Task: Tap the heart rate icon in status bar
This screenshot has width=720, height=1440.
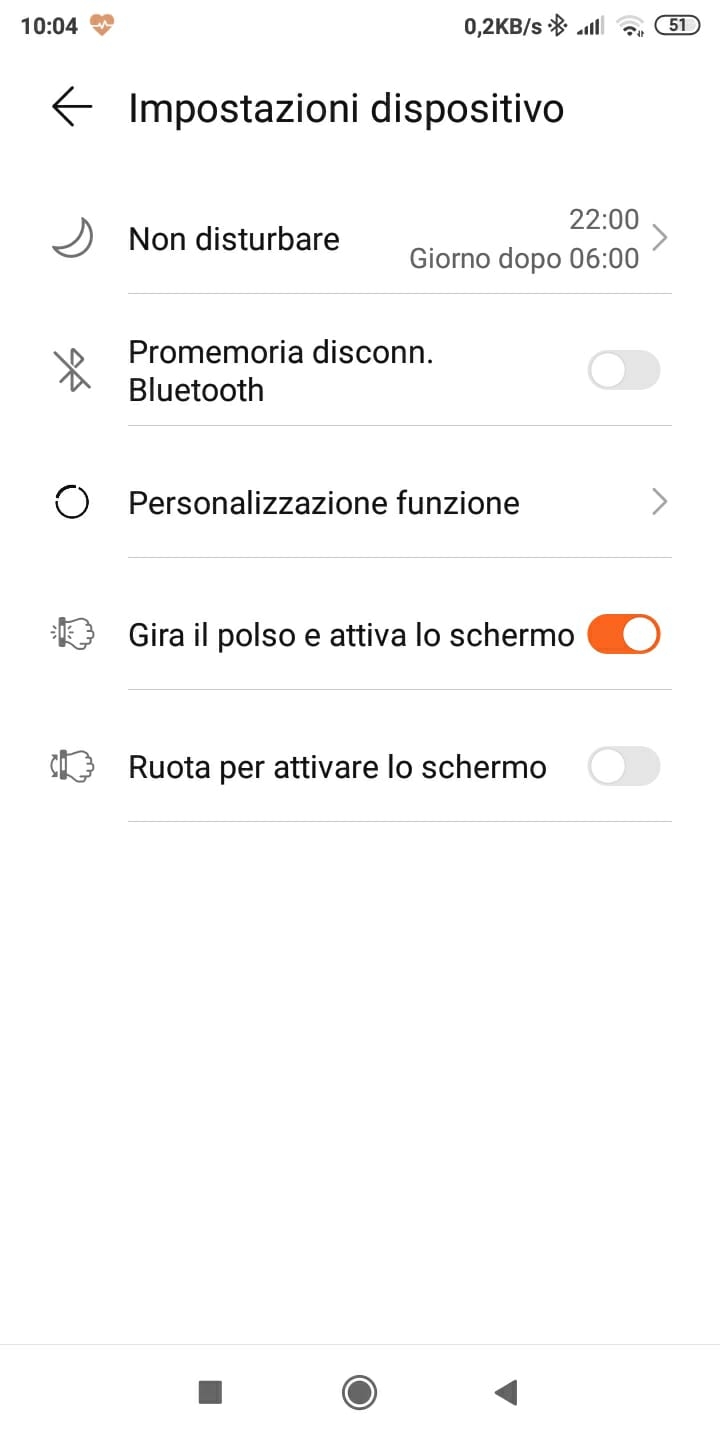Action: click(99, 25)
